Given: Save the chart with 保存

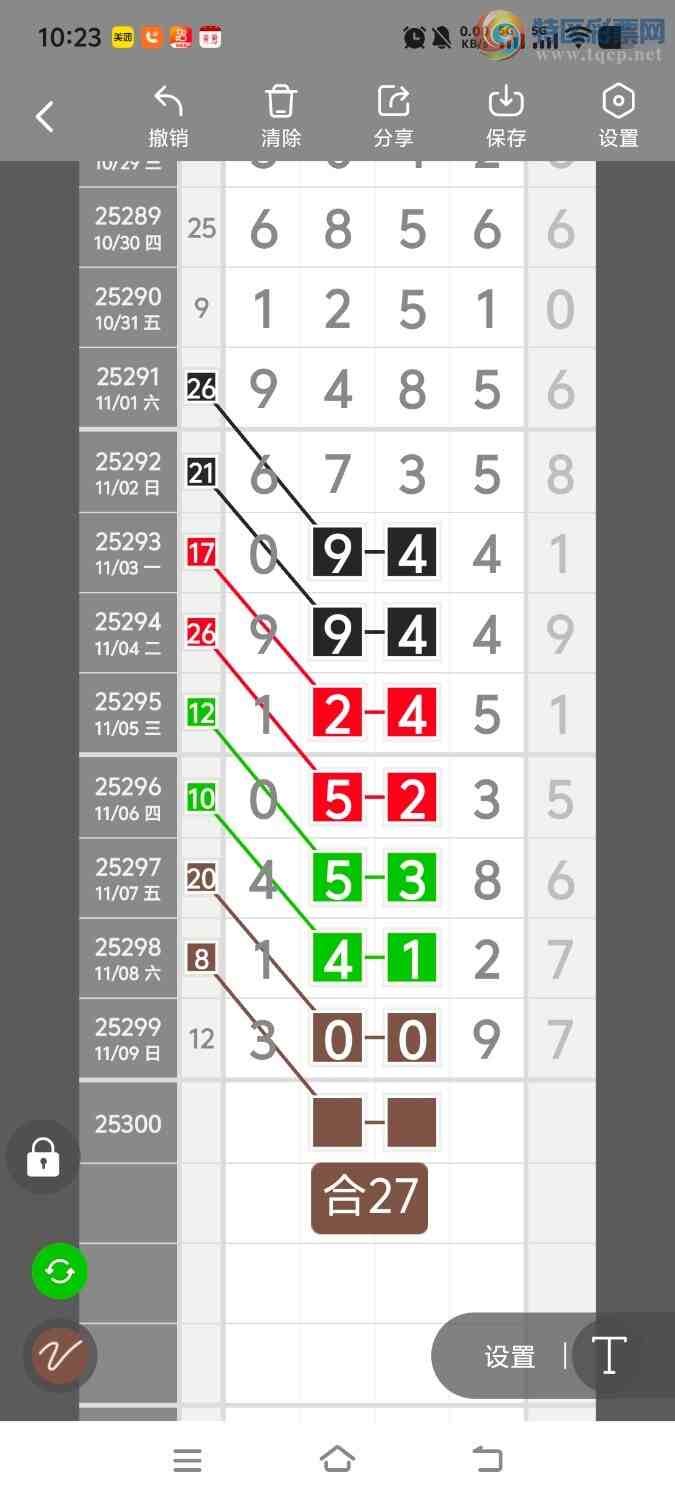Looking at the screenshot, I should pyautogui.click(x=506, y=117).
